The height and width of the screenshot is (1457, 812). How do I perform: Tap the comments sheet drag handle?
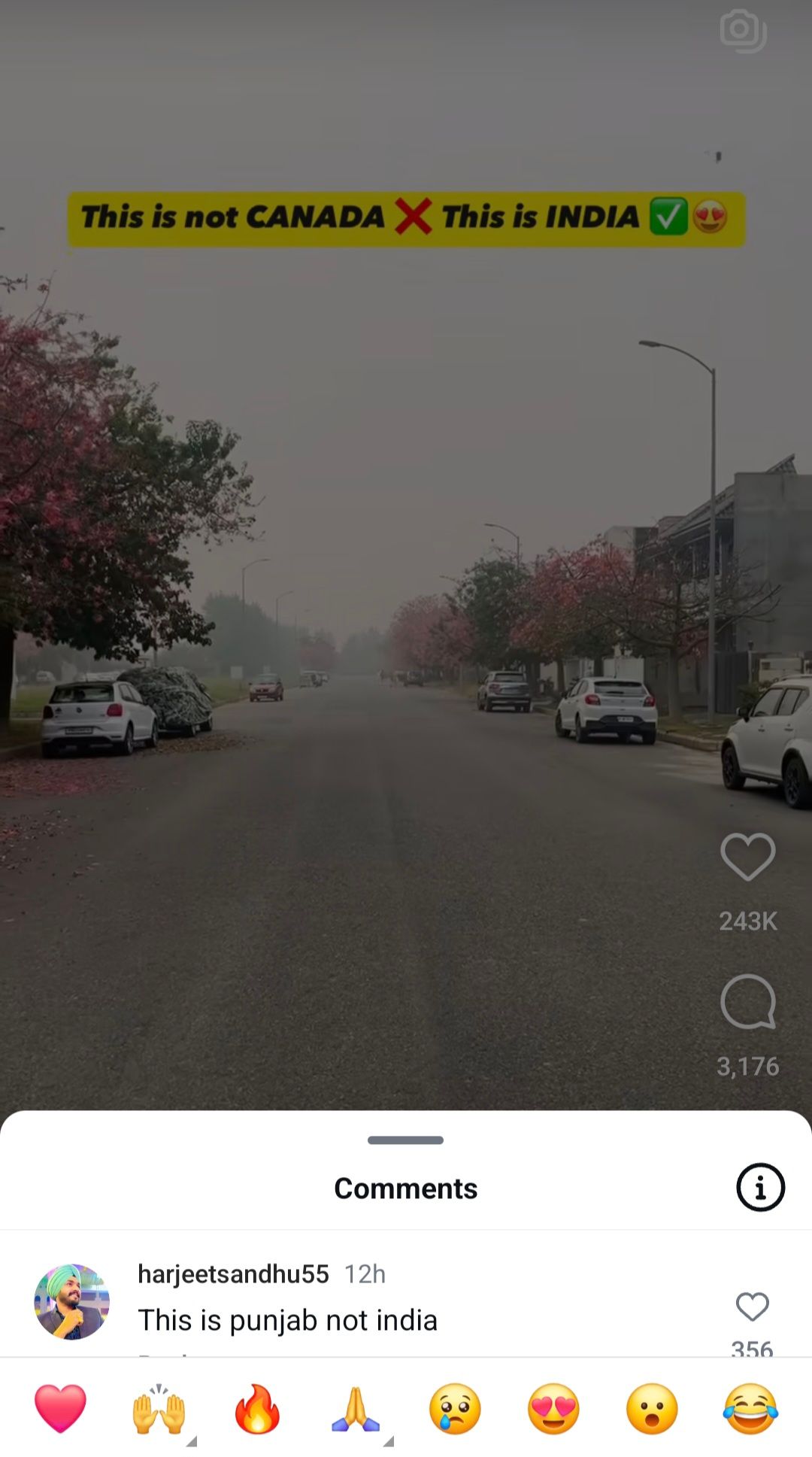point(406,1140)
